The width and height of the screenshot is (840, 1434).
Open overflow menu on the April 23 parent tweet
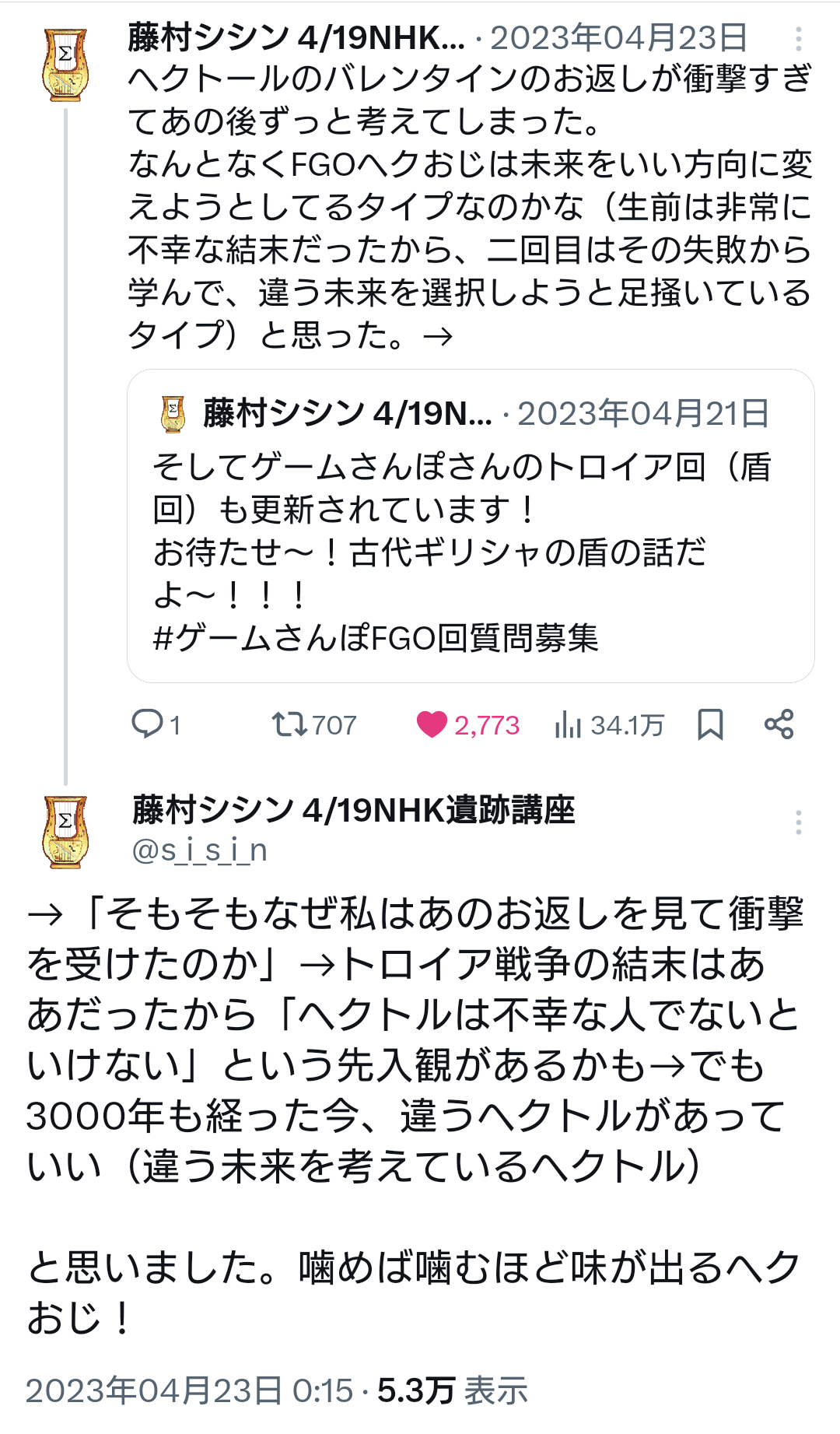[799, 39]
